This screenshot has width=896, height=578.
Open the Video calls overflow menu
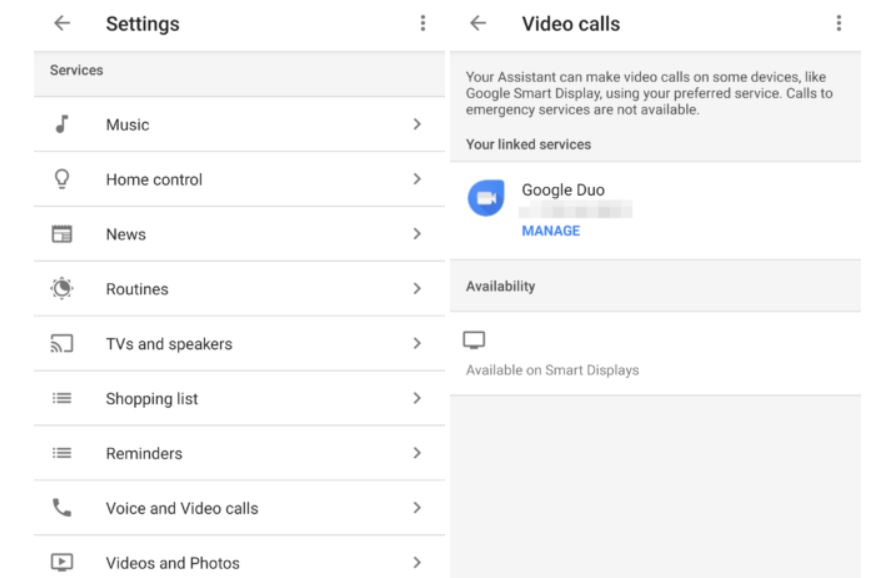838,24
